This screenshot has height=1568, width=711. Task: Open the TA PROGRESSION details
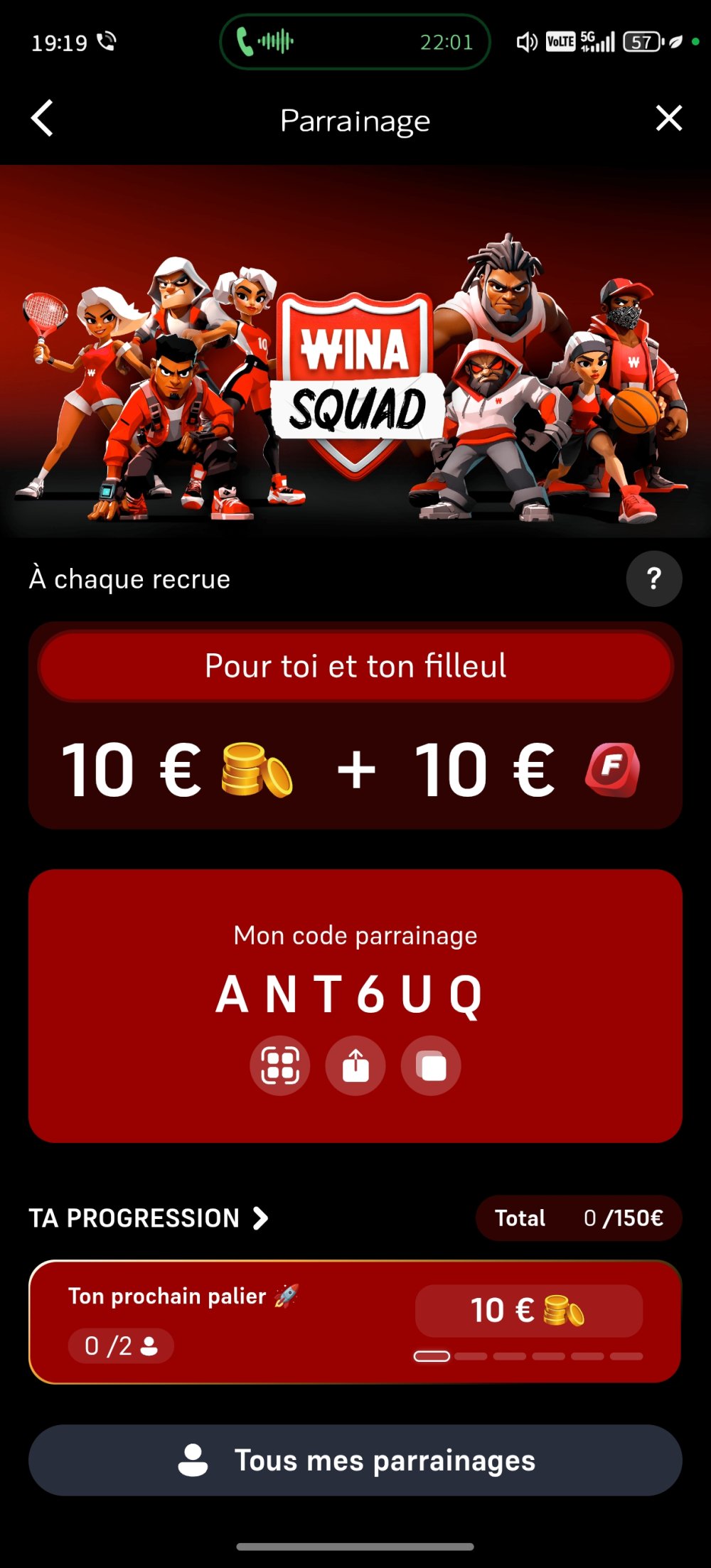pos(149,1218)
